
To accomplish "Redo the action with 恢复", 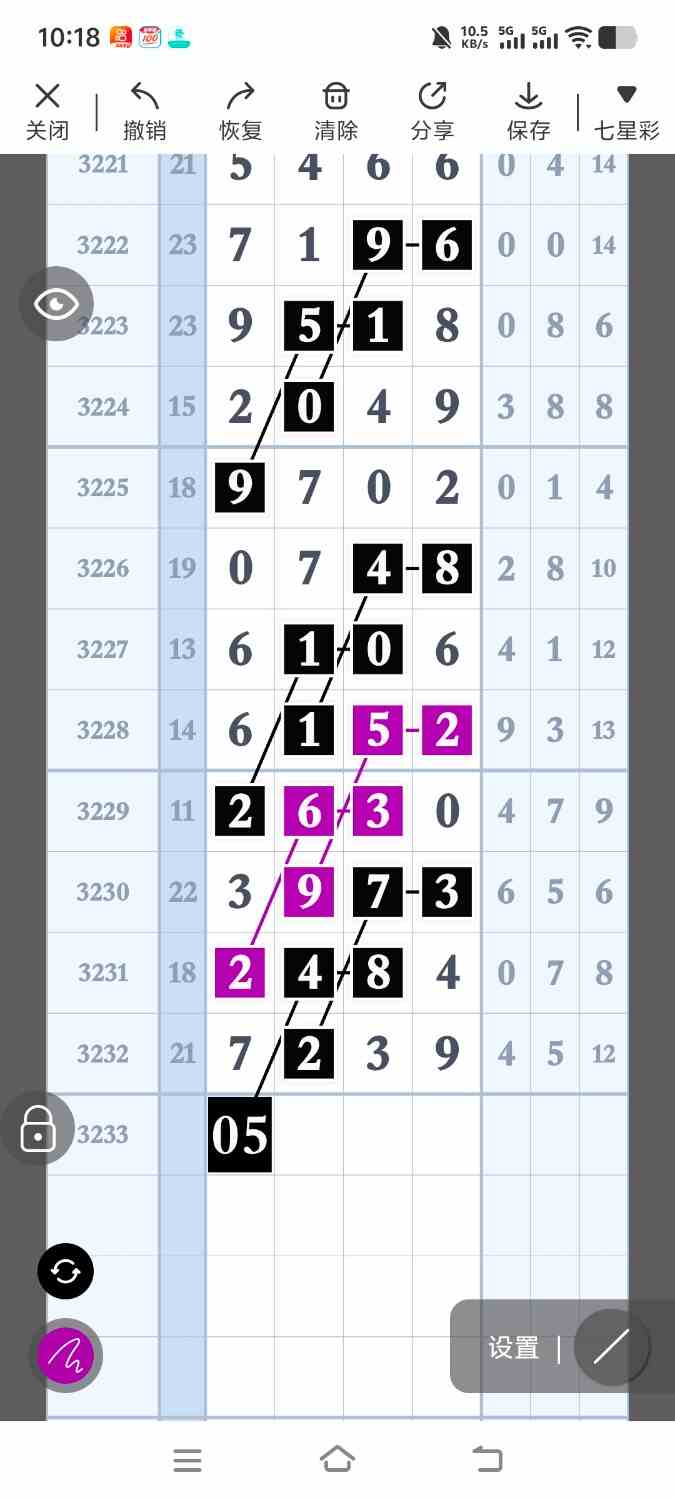I will click(240, 111).
